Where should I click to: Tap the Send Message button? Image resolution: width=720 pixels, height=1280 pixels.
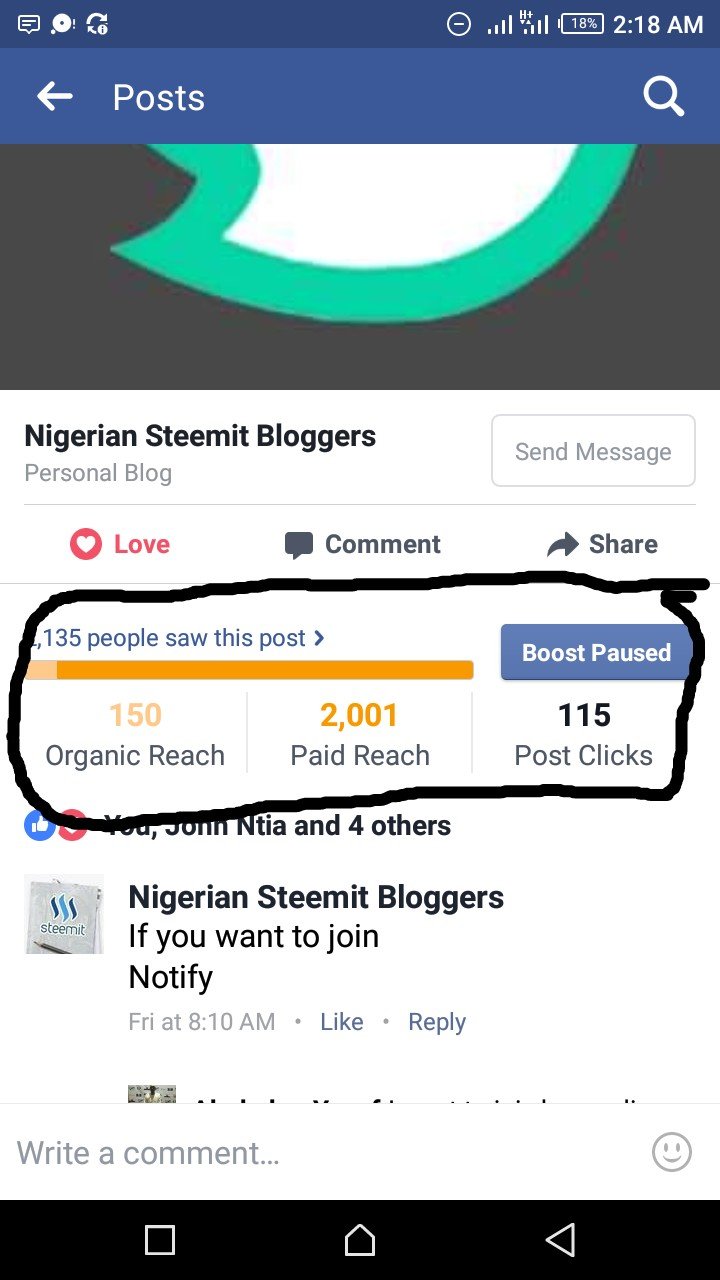click(593, 451)
